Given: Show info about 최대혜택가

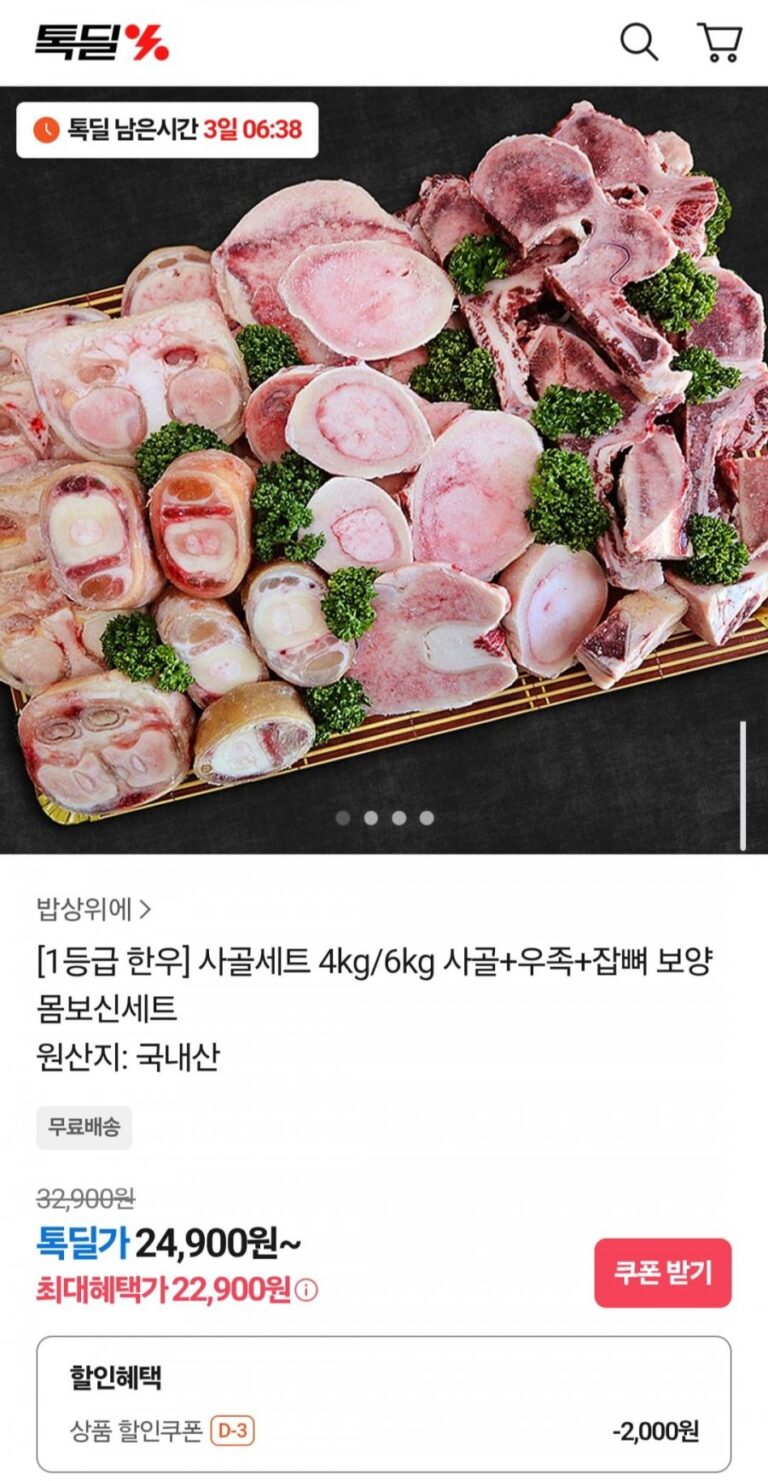Looking at the screenshot, I should coord(308,1291).
